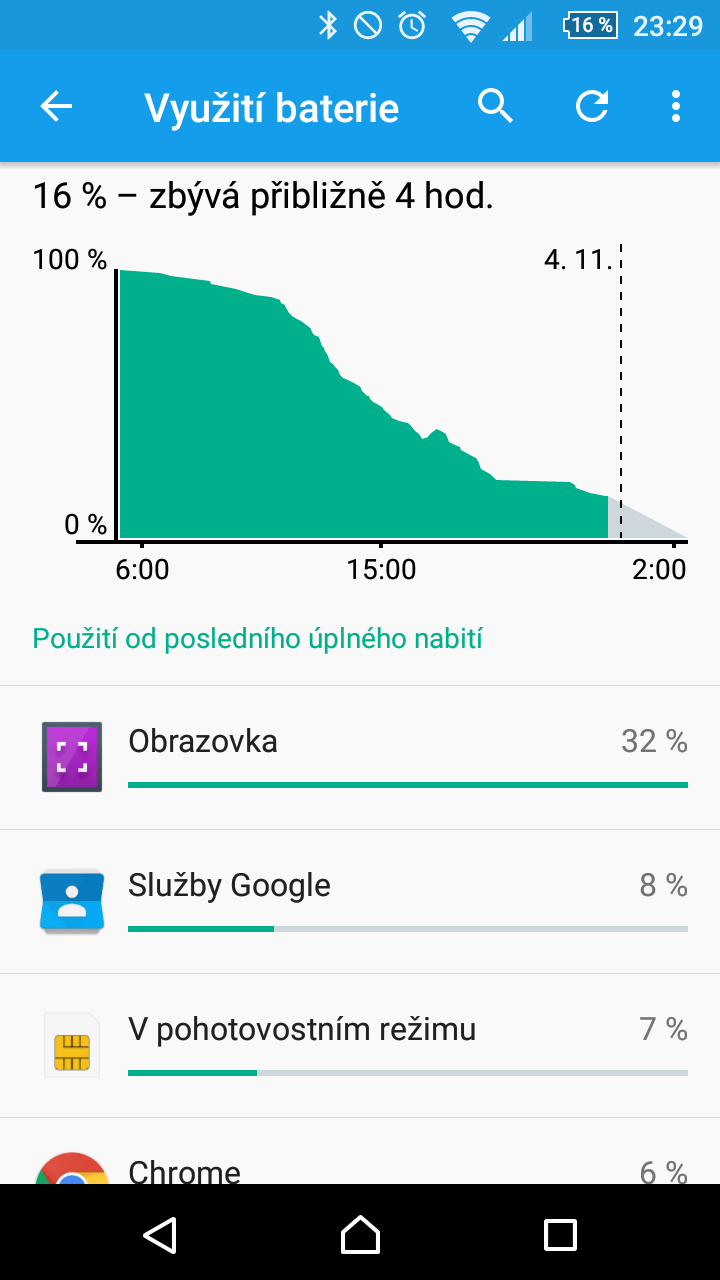Viewport: 720px width, 1280px height.
Task: Refresh the battery usage stats
Action: [x=591, y=106]
